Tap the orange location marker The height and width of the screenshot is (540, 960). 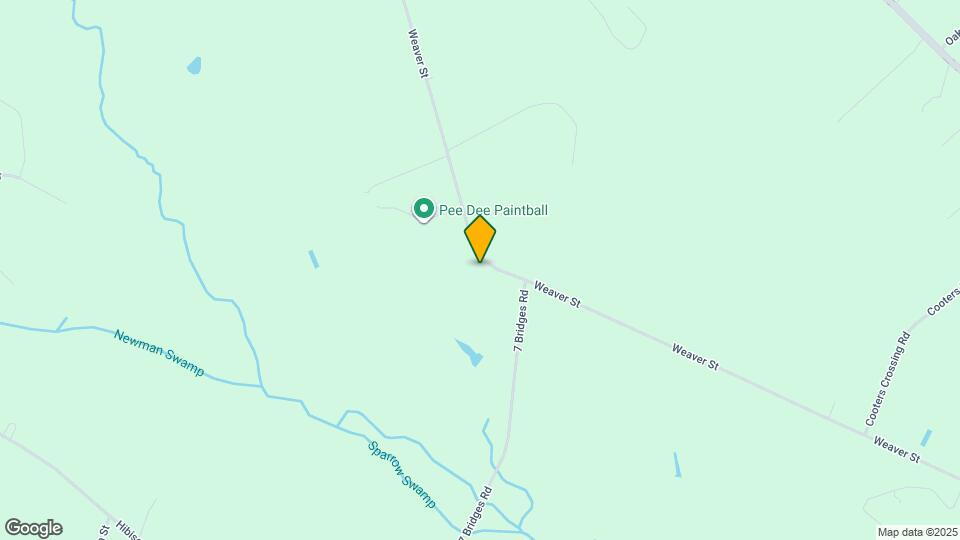[x=480, y=239]
